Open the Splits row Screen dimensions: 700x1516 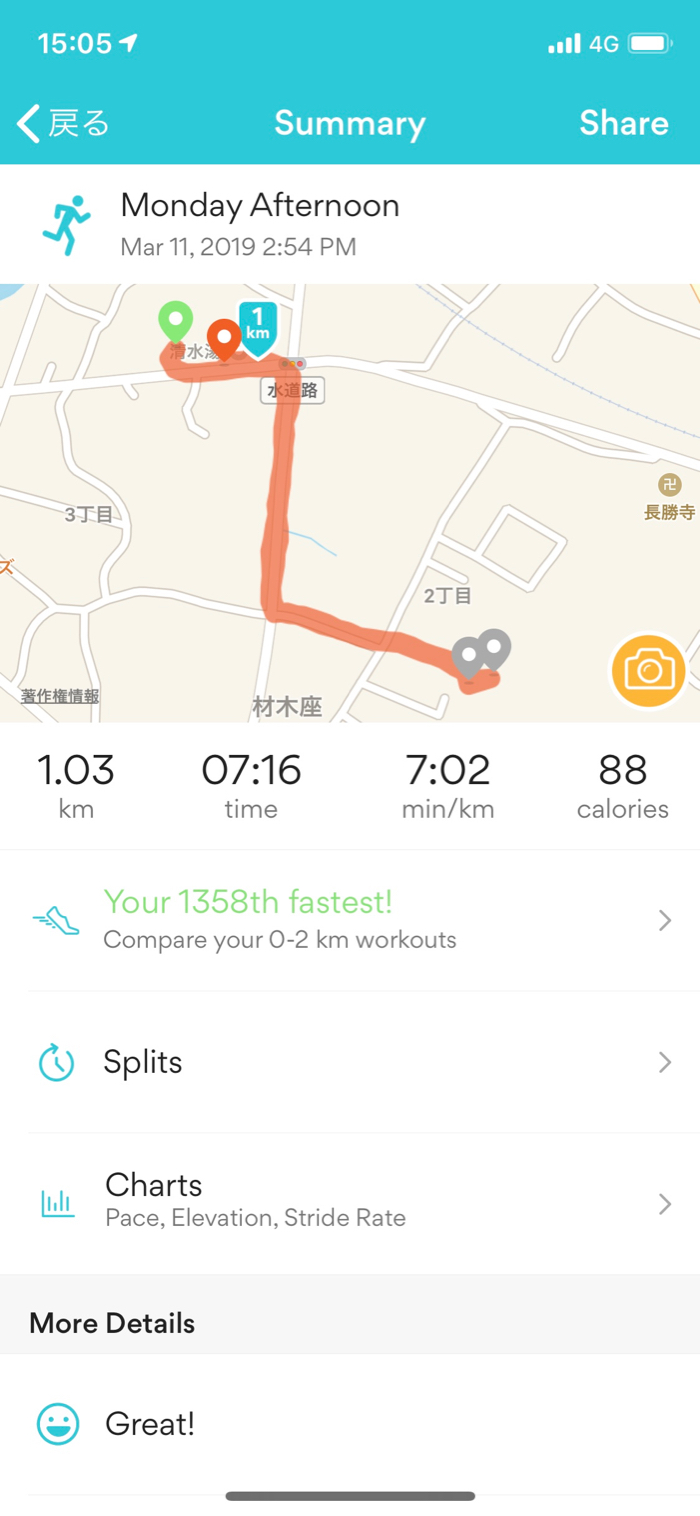[x=350, y=1062]
